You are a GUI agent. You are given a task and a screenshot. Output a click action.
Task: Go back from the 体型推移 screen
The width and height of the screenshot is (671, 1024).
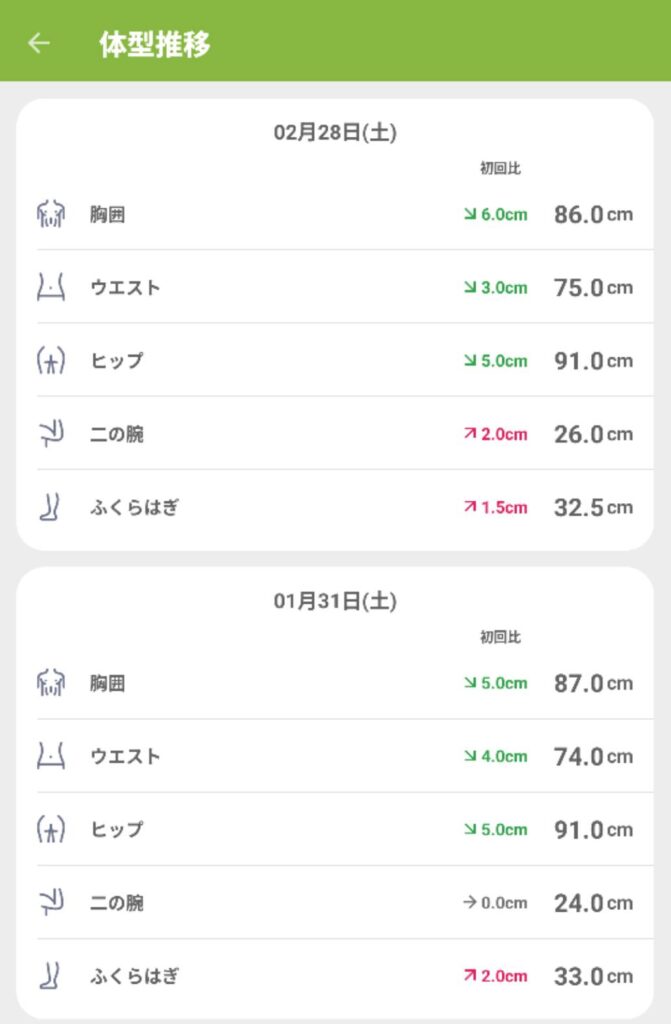(x=39, y=44)
